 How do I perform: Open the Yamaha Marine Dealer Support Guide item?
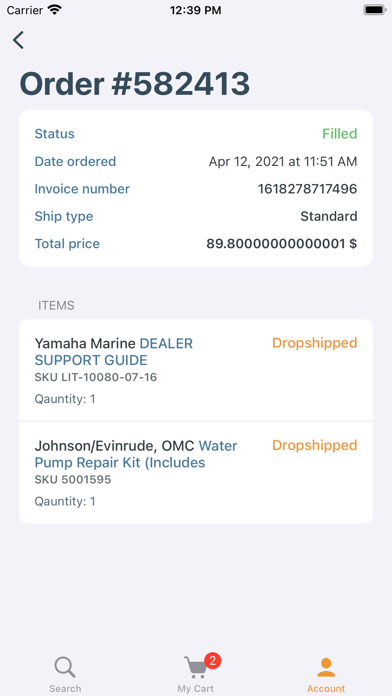[x=196, y=370]
